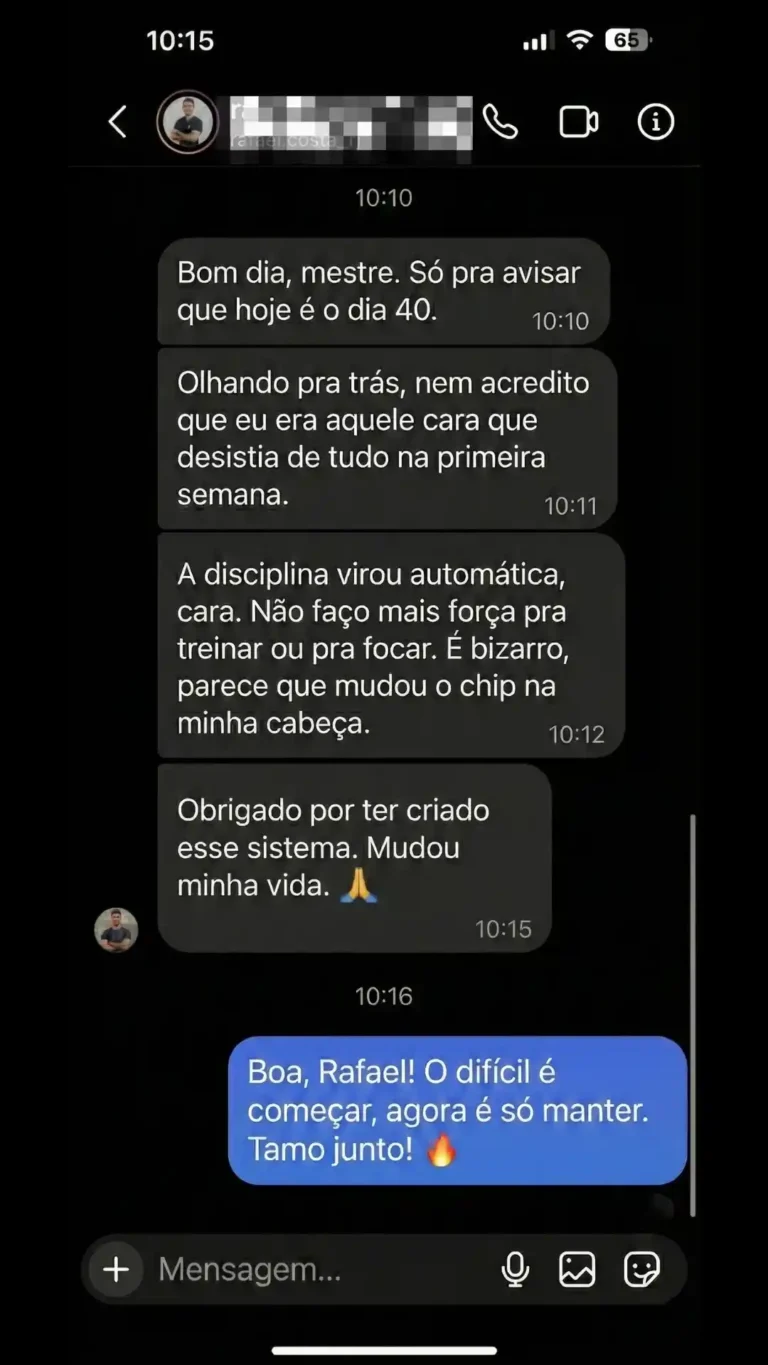
Task: Tap the status bar clock showing 10:15
Action: (178, 40)
